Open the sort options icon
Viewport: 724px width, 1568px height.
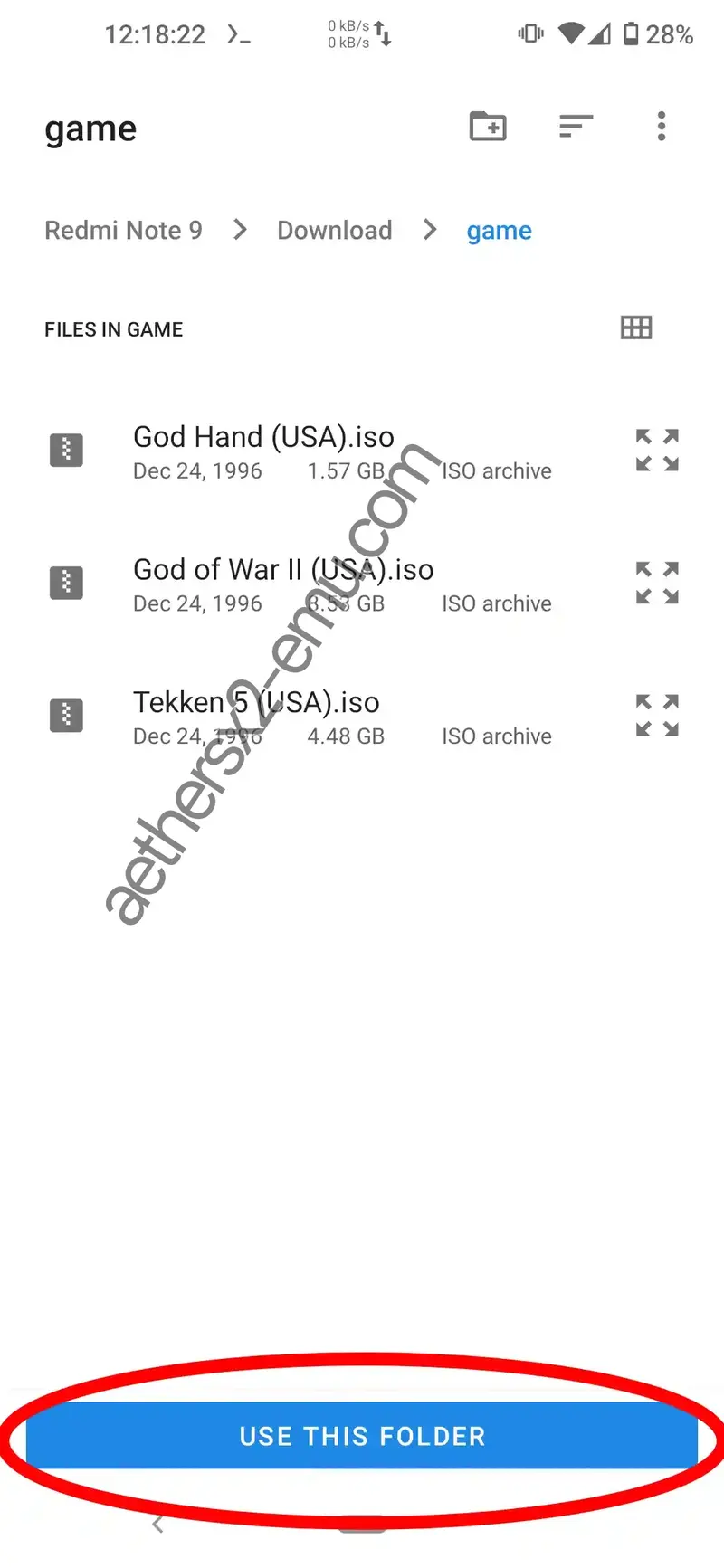point(576,127)
